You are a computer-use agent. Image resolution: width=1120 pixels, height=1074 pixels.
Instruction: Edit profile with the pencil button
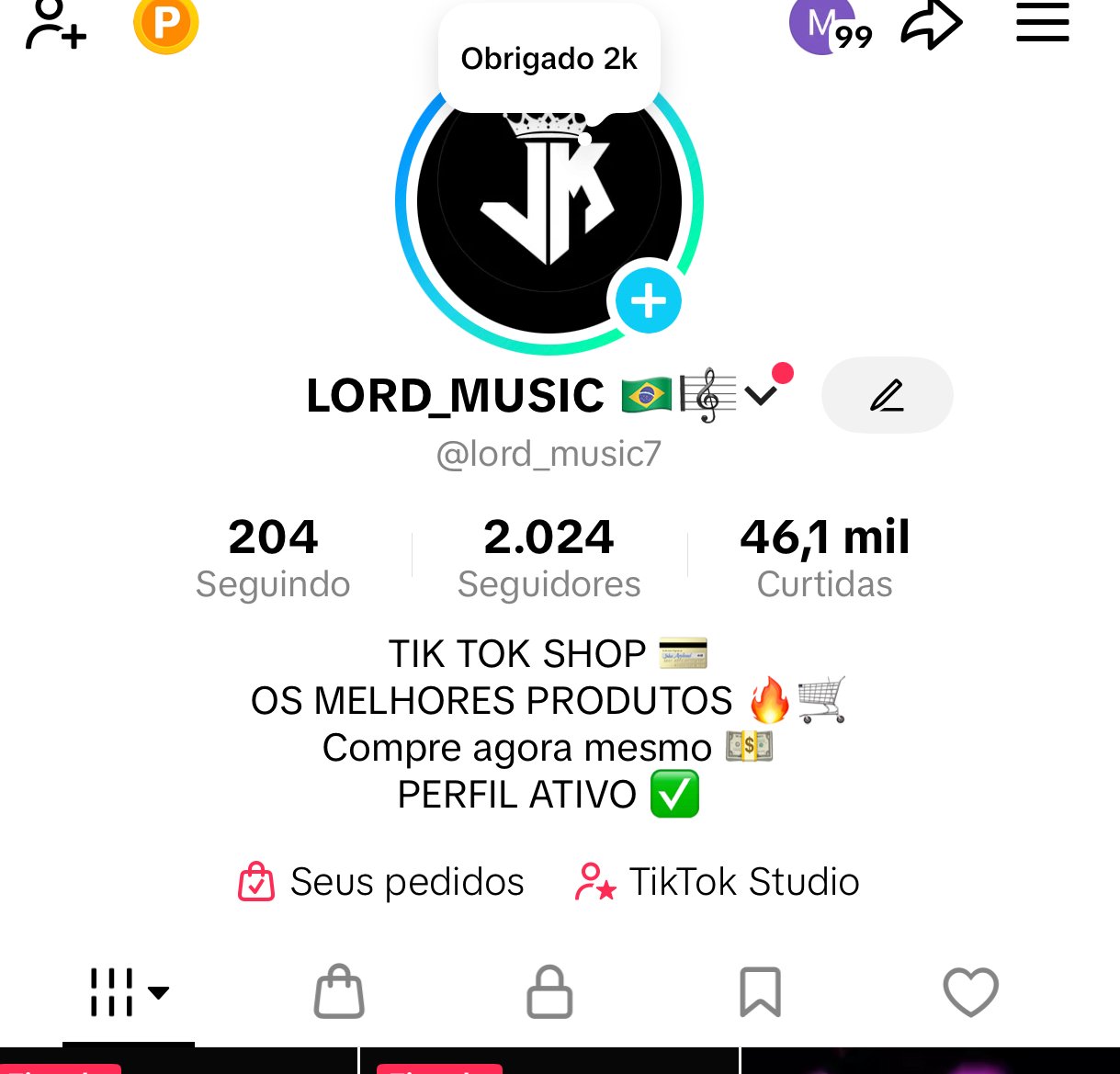887,396
